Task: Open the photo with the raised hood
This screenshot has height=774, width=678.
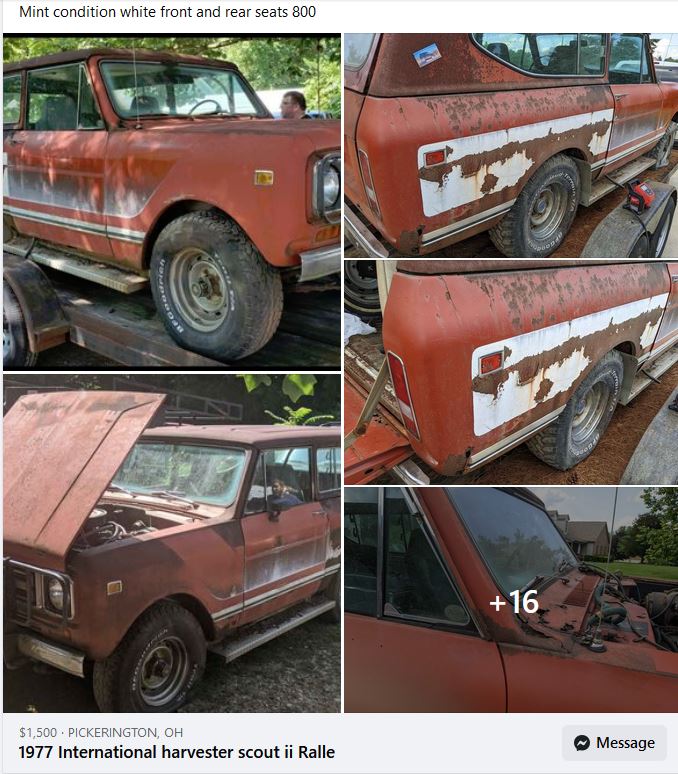Action: click(x=172, y=543)
